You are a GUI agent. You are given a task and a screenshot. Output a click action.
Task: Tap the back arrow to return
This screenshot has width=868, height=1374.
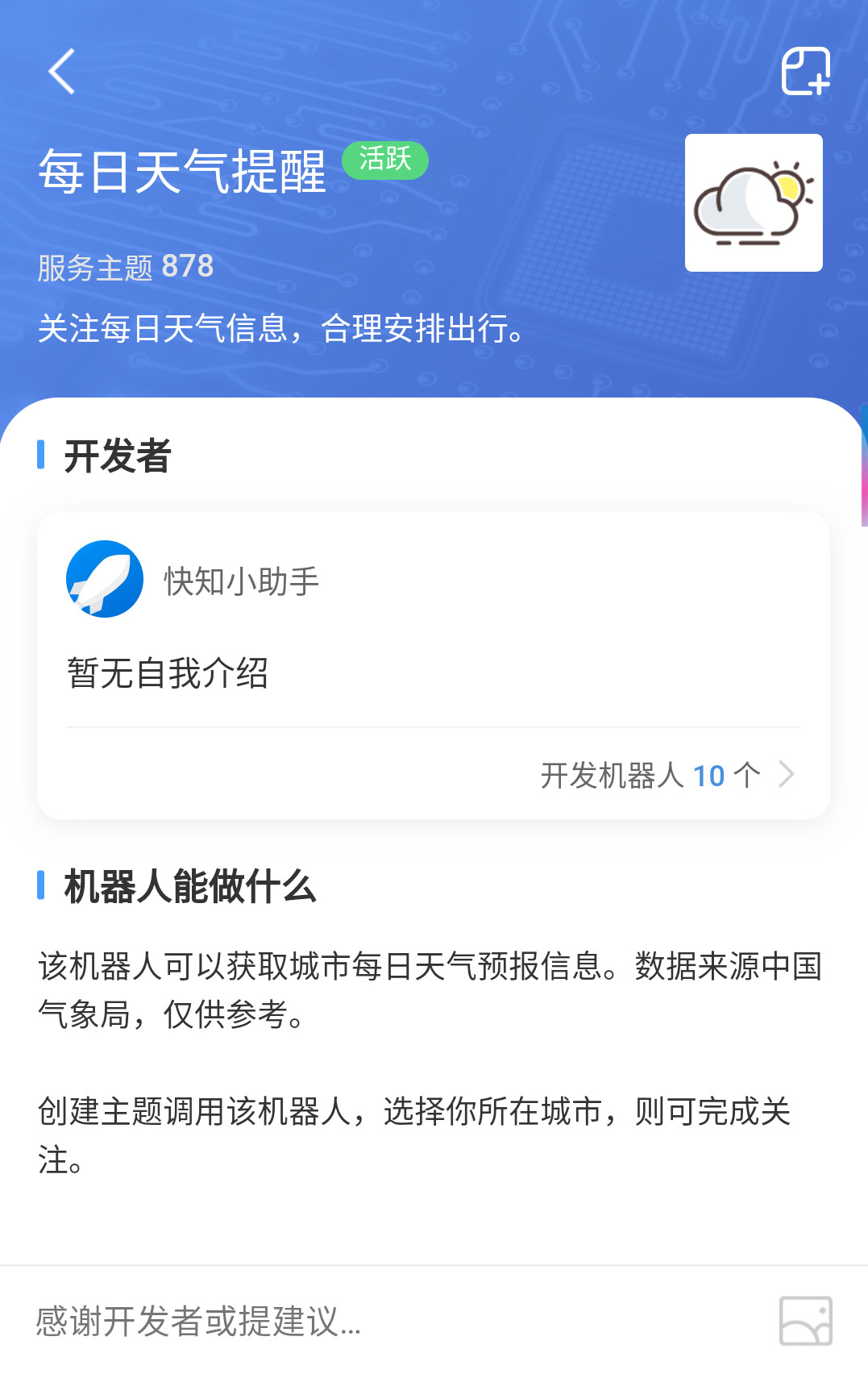pyautogui.click(x=60, y=73)
